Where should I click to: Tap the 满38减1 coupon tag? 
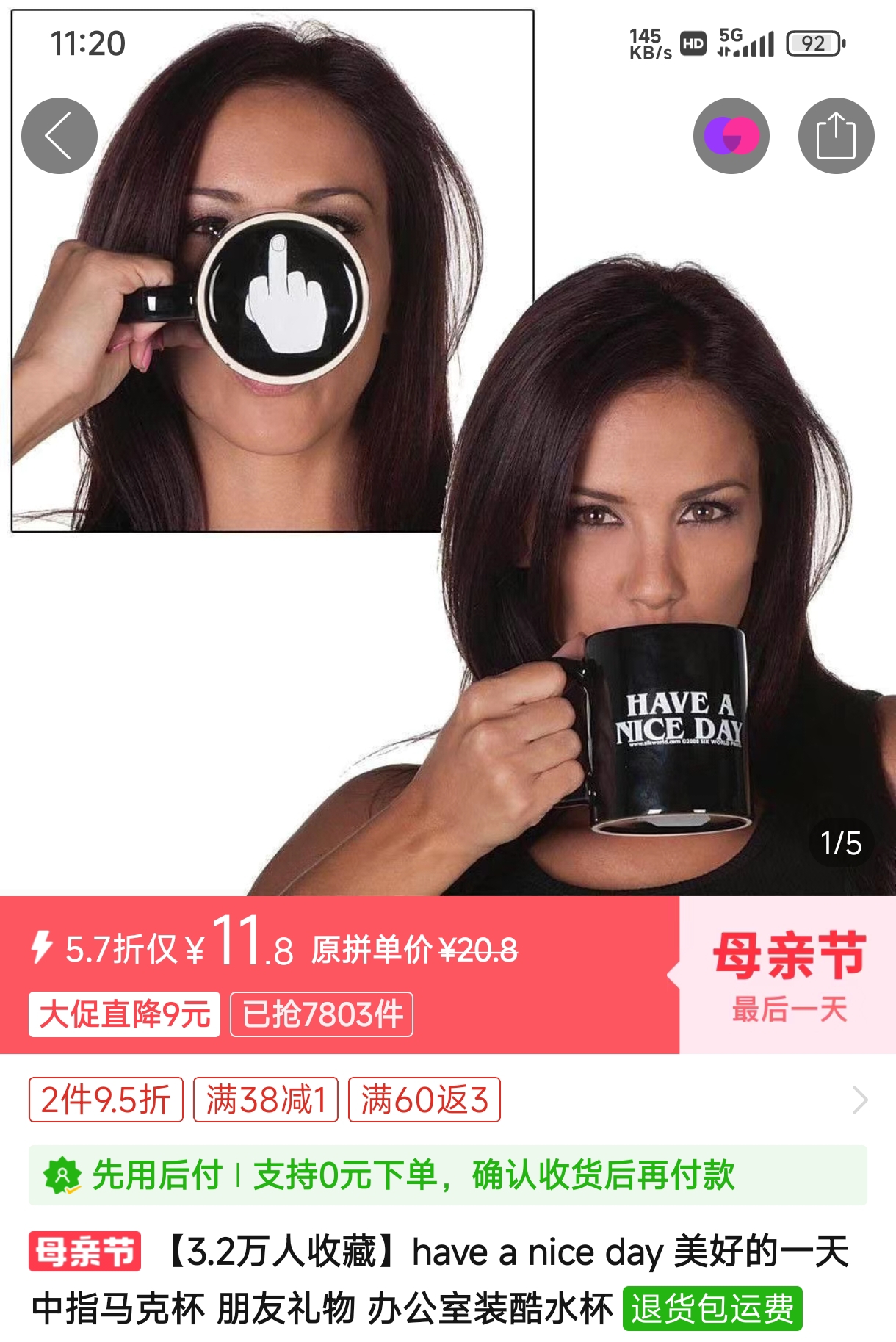[265, 1100]
